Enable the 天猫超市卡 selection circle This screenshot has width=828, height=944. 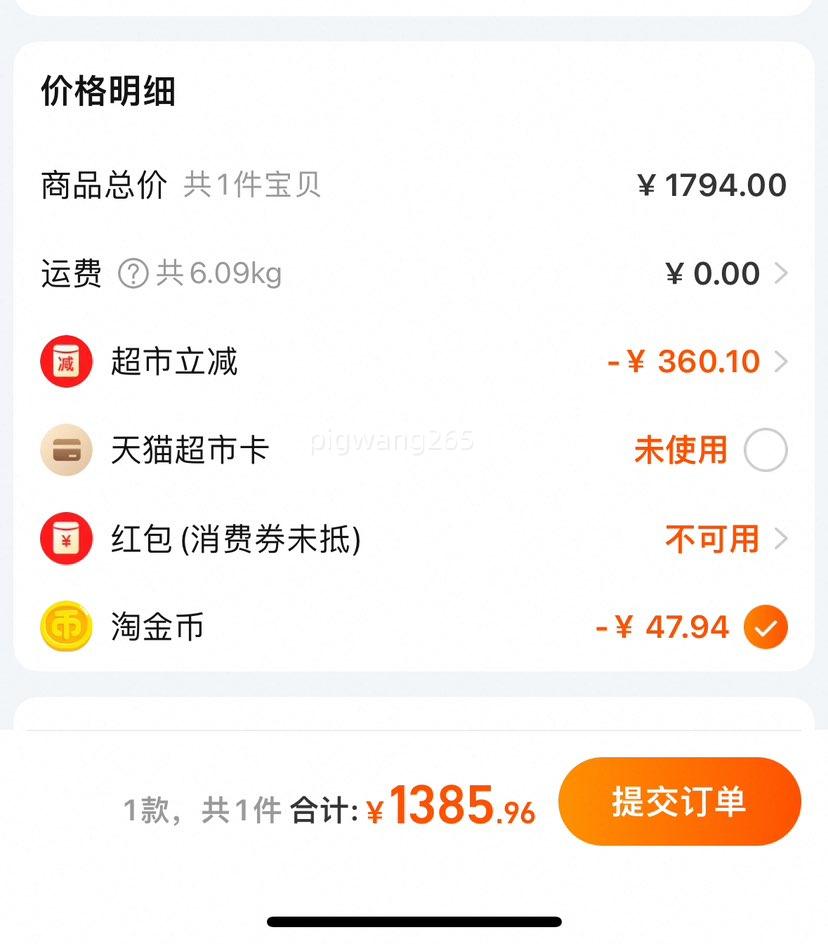pyautogui.click(x=765, y=450)
